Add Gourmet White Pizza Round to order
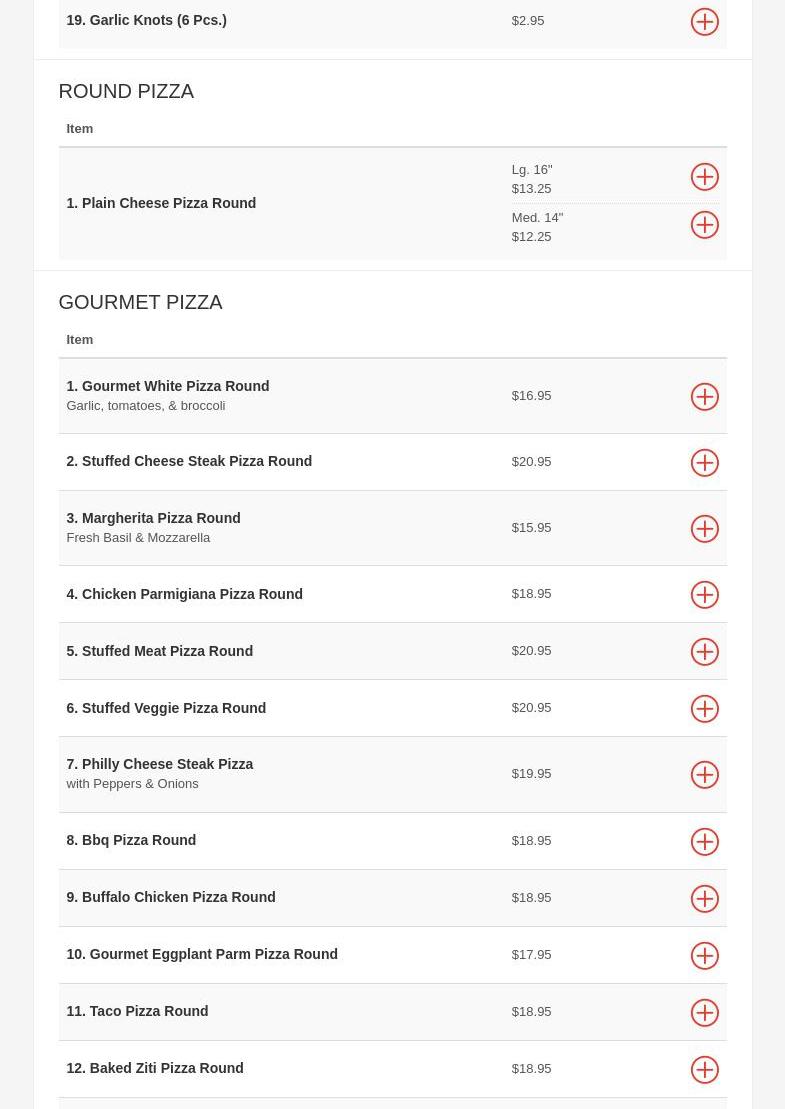Screen dimensions: 785x1109 click(704, 397)
